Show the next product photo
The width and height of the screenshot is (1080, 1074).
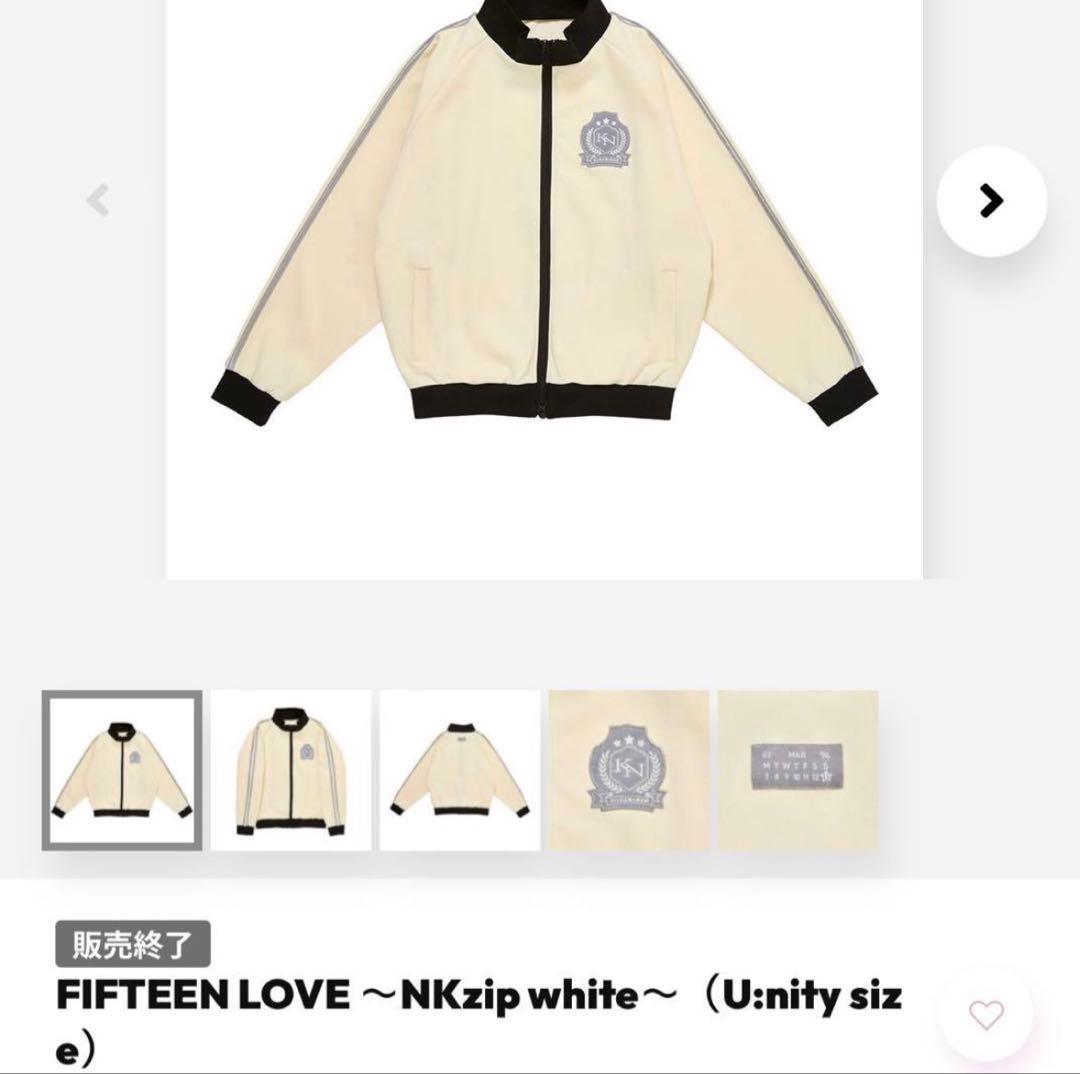tap(991, 201)
